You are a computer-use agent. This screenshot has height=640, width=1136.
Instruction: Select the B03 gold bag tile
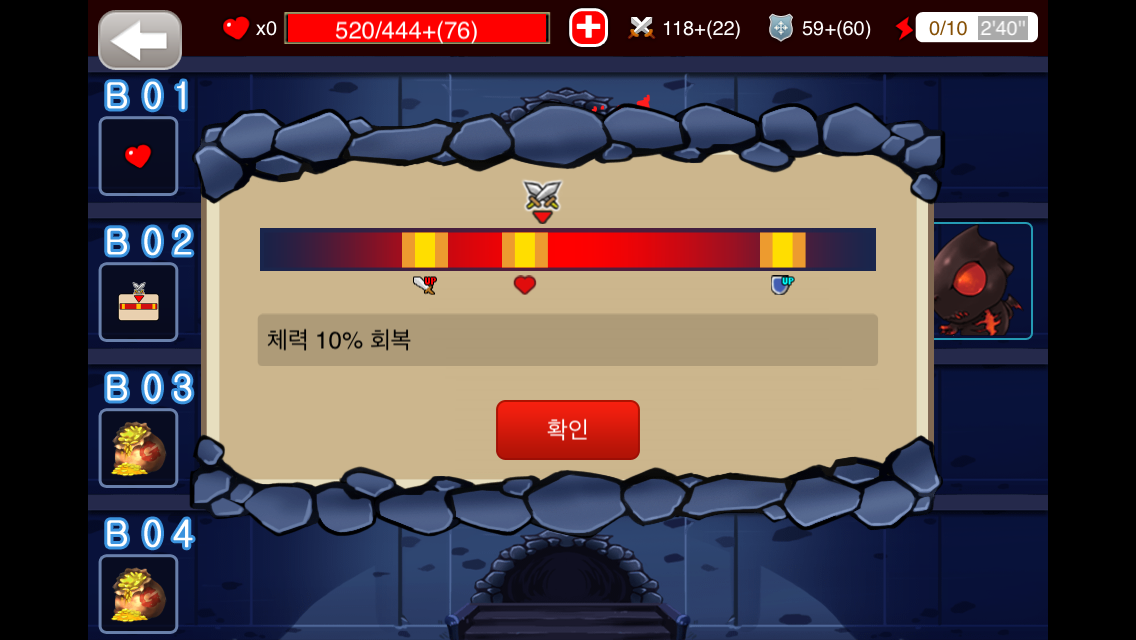(x=138, y=448)
